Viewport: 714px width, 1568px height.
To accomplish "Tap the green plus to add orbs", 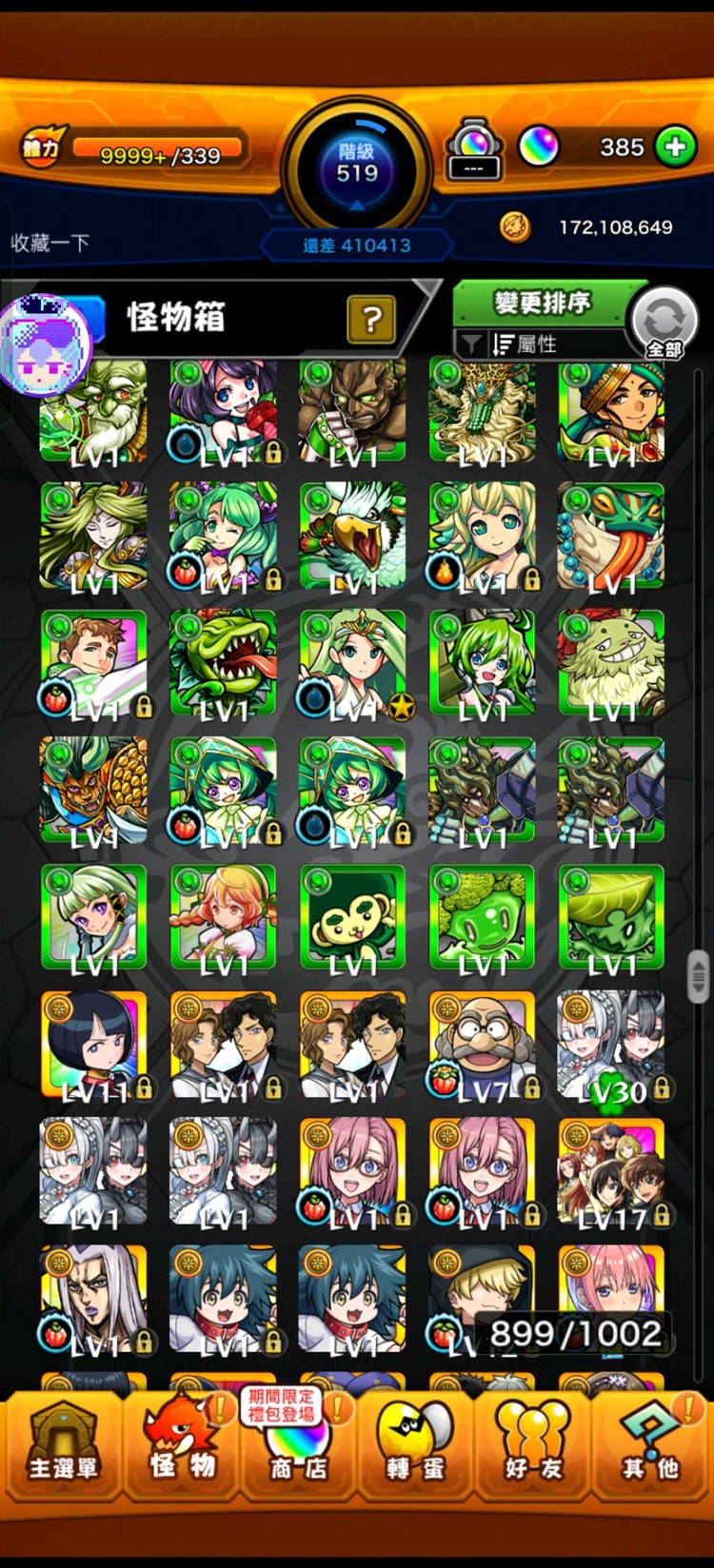I will [x=676, y=147].
